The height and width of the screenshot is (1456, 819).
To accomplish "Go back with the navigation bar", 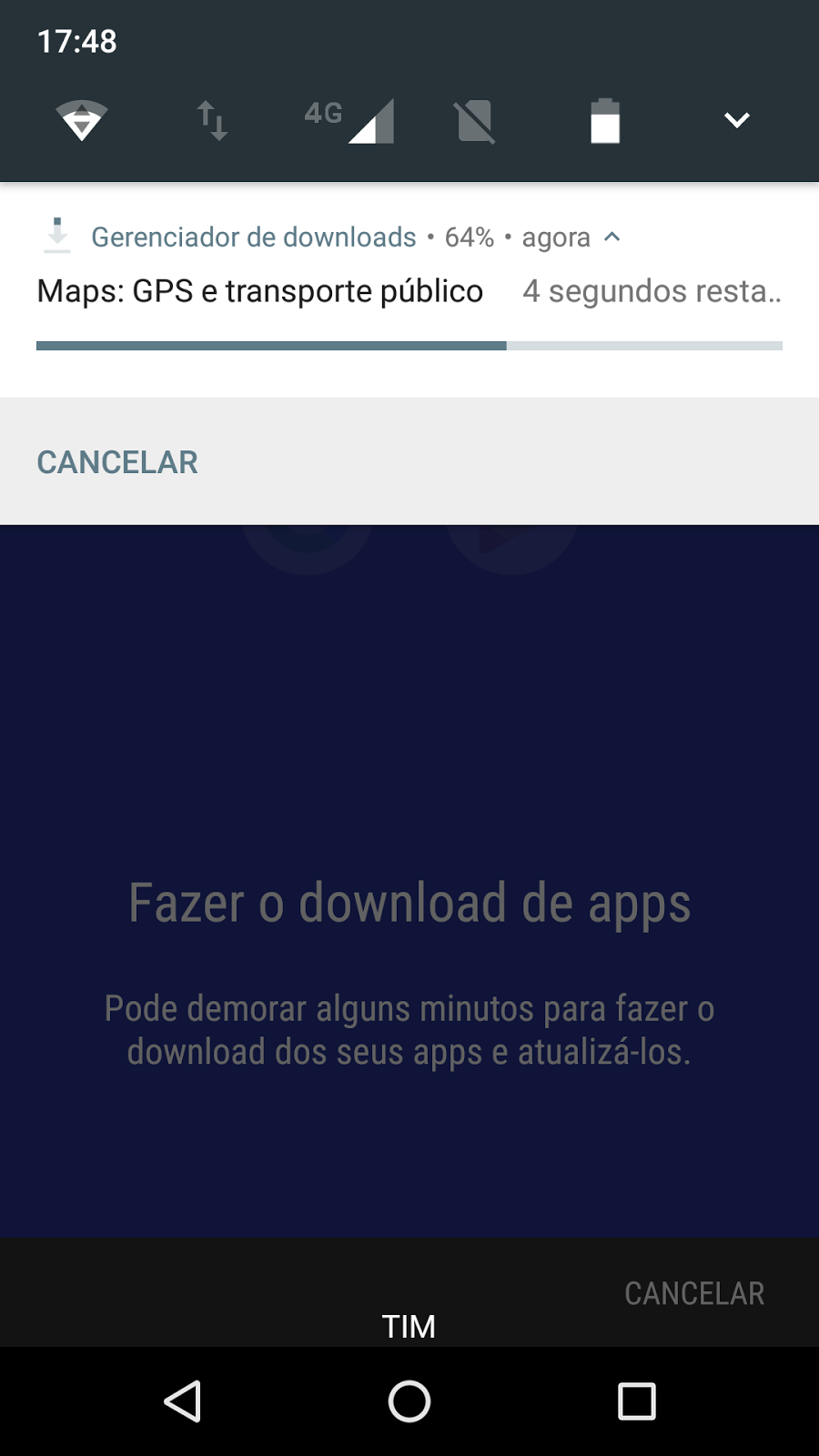I will [x=183, y=1400].
